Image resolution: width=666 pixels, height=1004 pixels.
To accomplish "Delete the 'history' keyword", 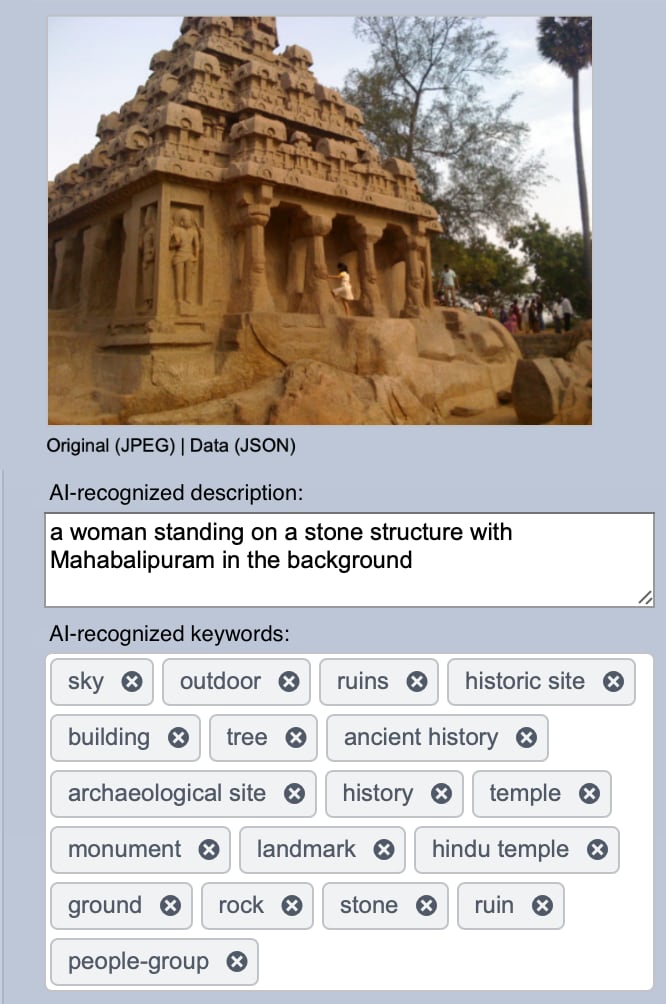I will 441,794.
